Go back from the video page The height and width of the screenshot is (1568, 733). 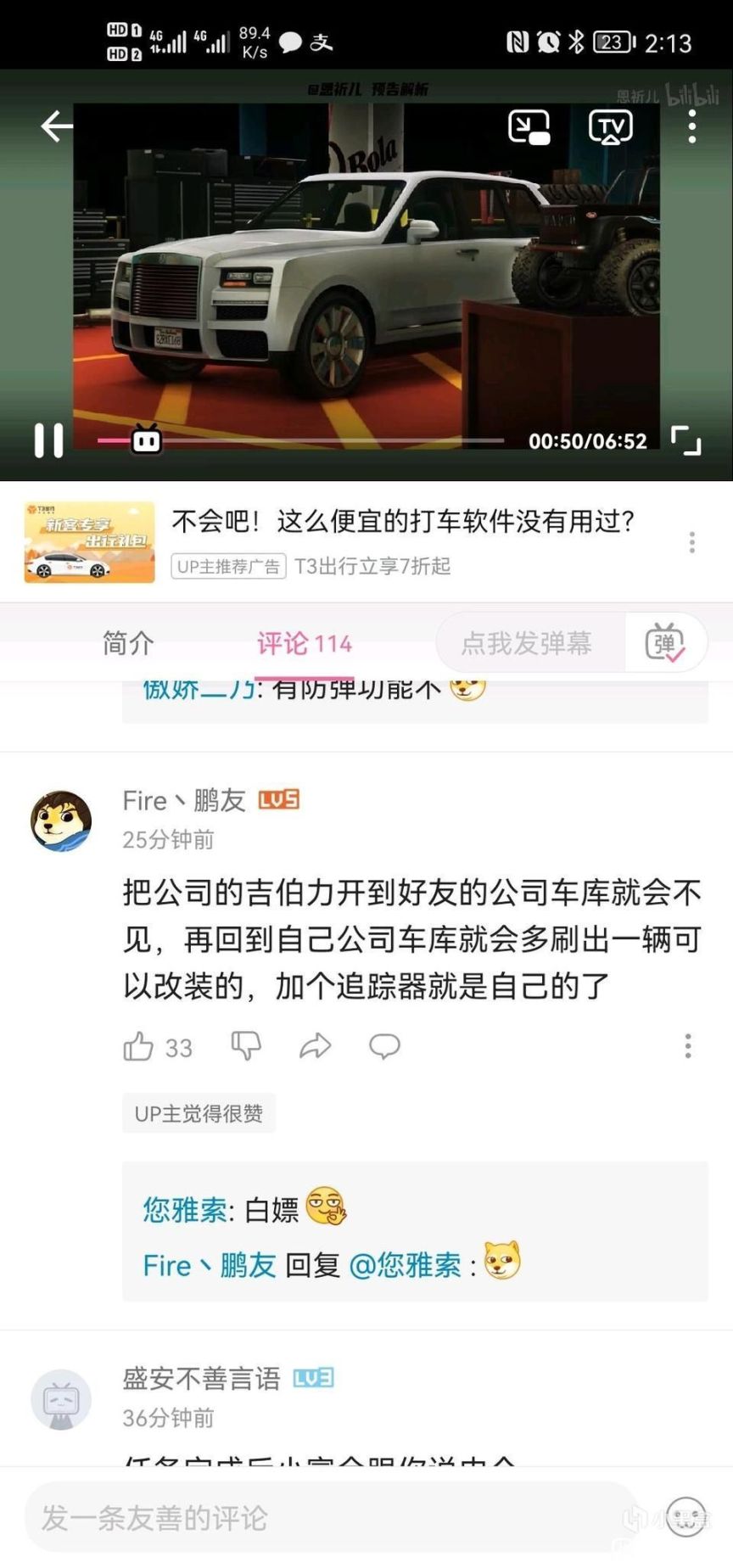coord(57,126)
